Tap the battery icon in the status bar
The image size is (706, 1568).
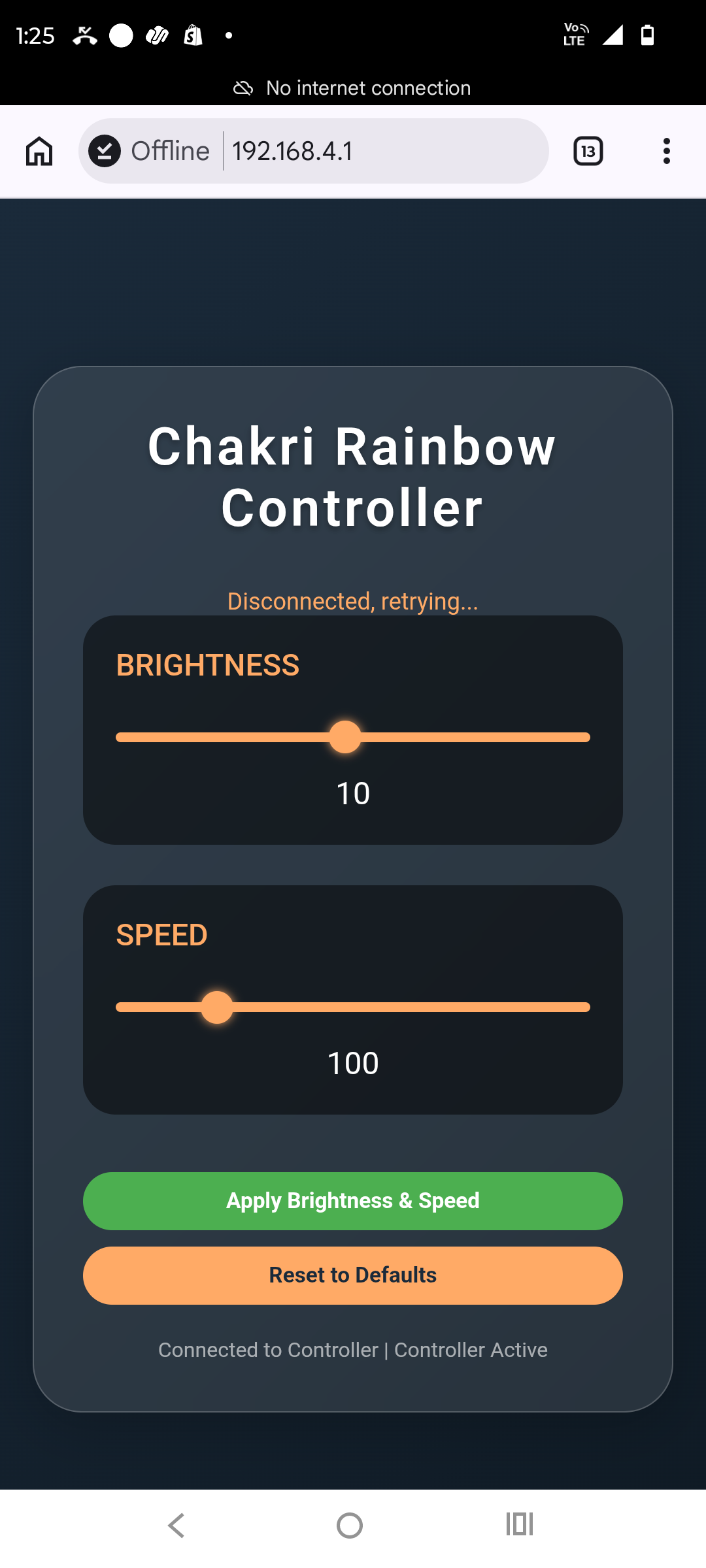[x=647, y=35]
